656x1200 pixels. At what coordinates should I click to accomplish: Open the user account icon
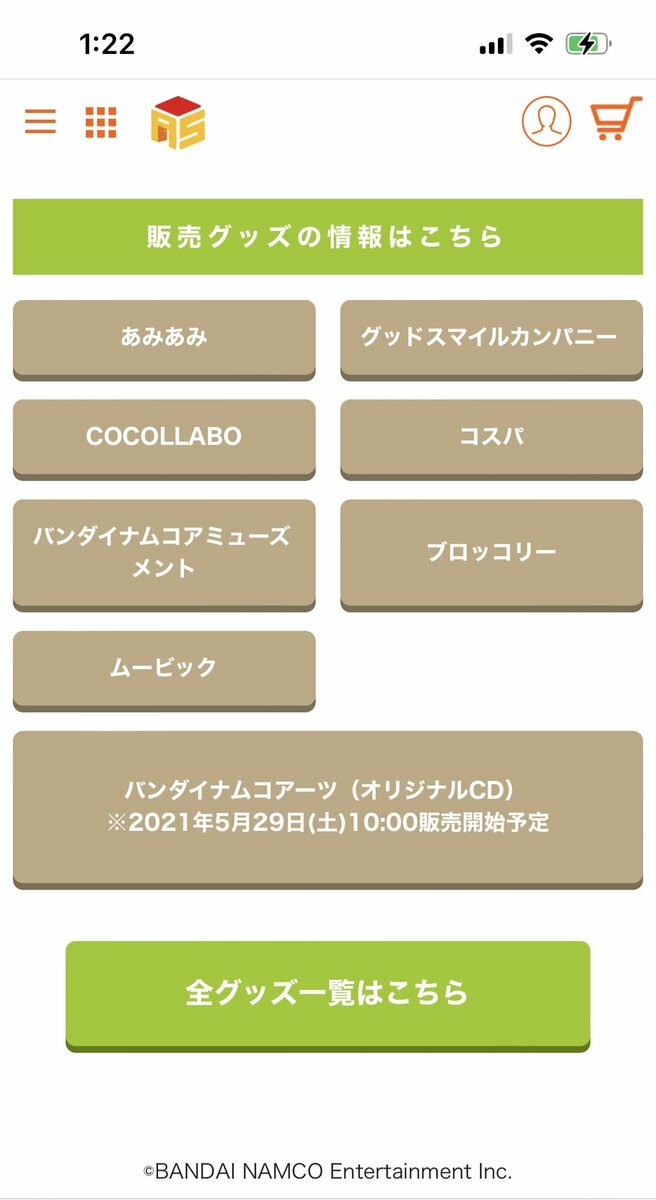click(546, 121)
